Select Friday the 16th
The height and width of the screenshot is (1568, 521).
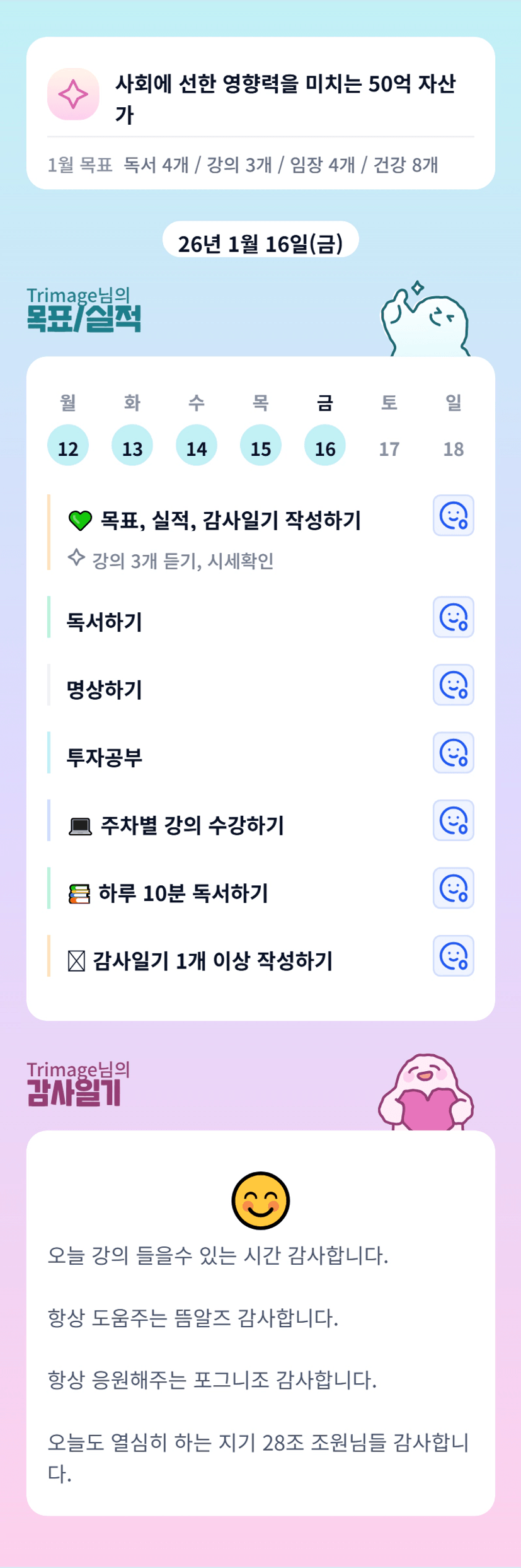click(325, 445)
